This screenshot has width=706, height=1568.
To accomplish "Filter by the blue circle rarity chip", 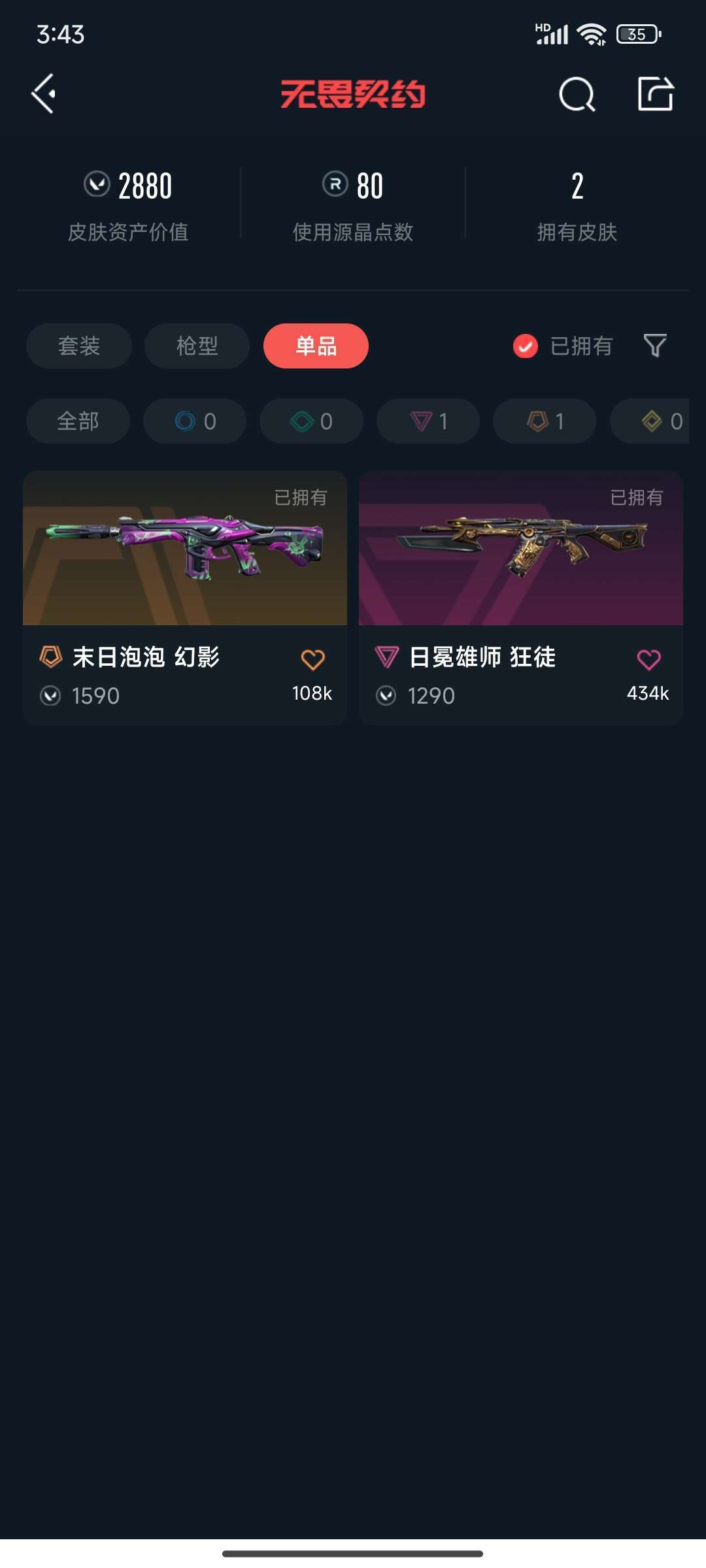I will click(195, 421).
